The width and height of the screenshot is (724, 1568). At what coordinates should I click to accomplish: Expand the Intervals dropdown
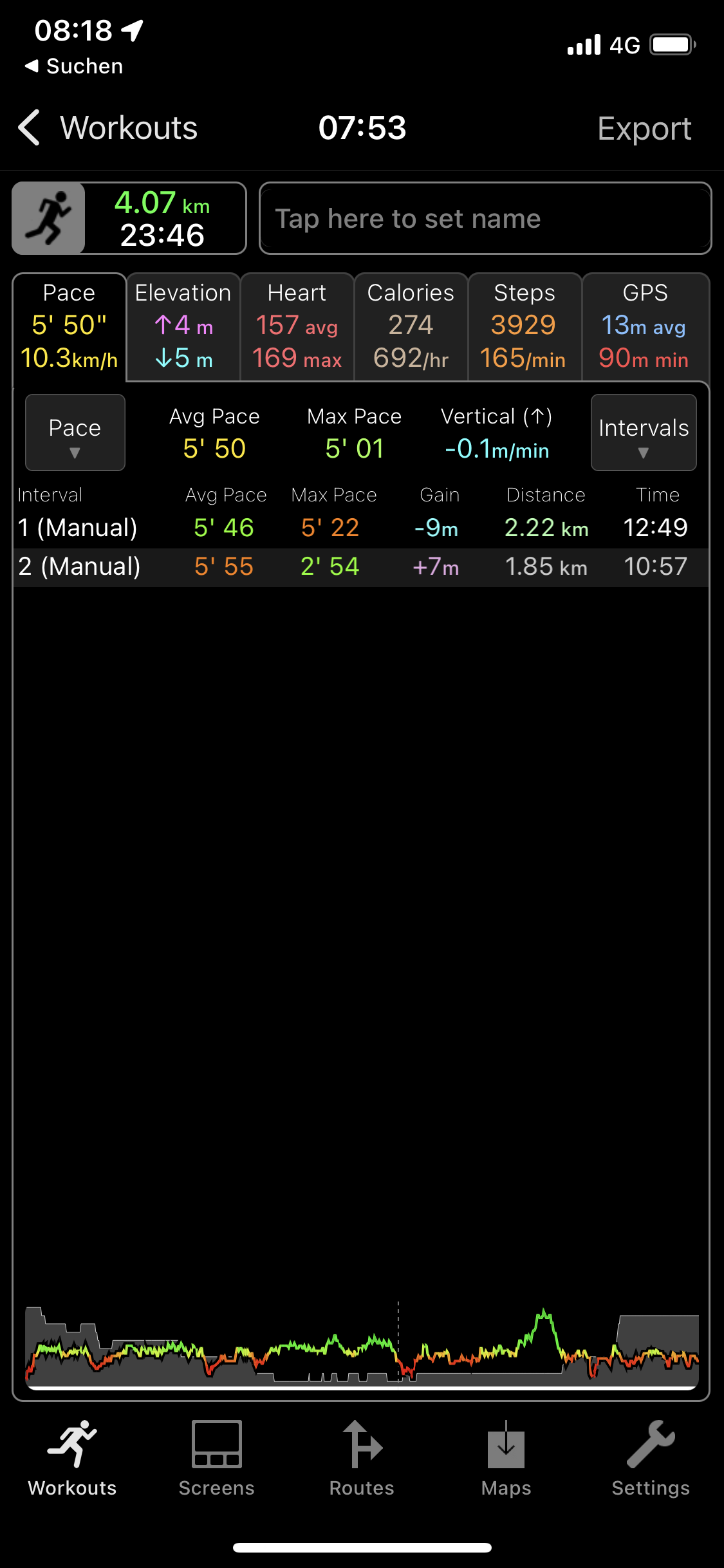pos(643,433)
